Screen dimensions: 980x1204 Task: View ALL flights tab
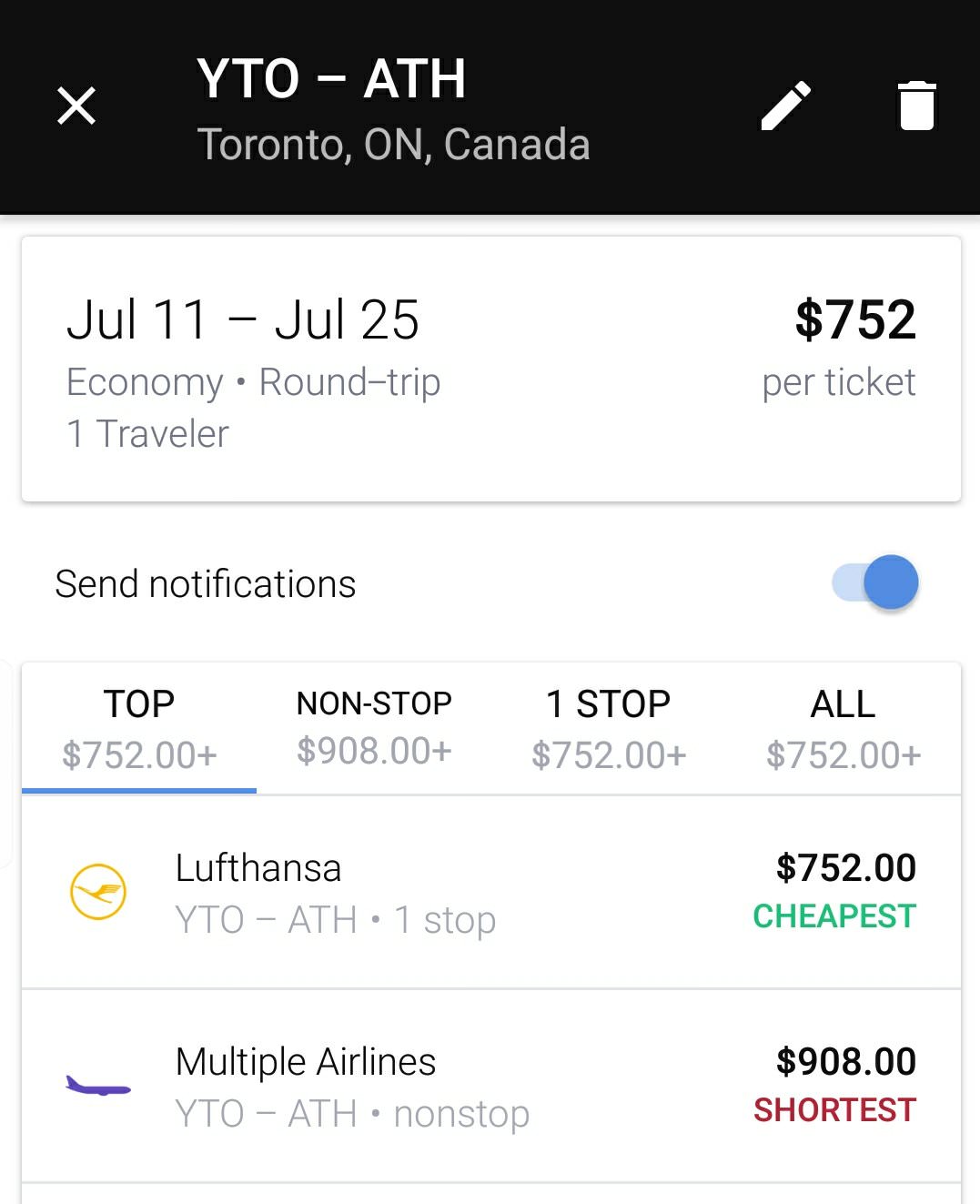pos(844,728)
